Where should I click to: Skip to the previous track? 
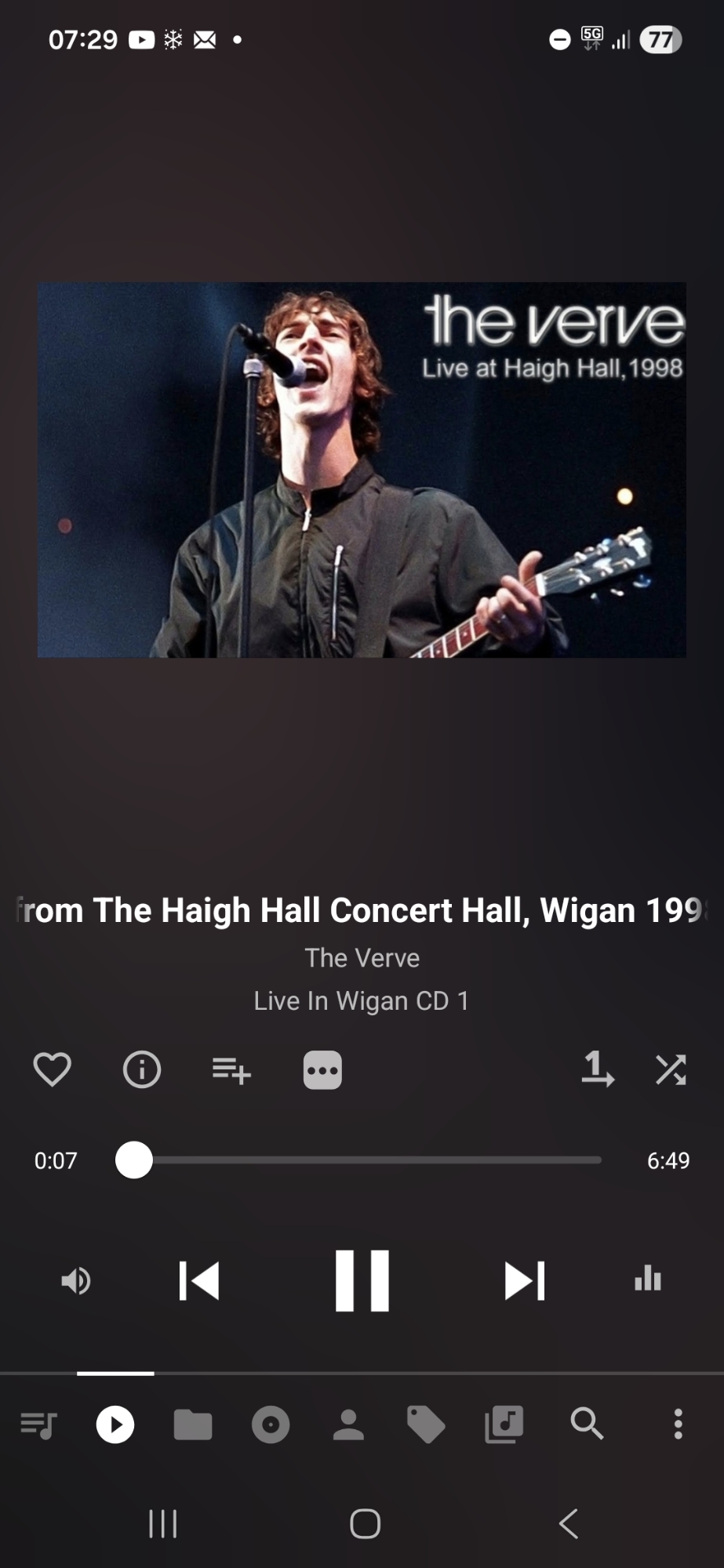click(199, 1281)
